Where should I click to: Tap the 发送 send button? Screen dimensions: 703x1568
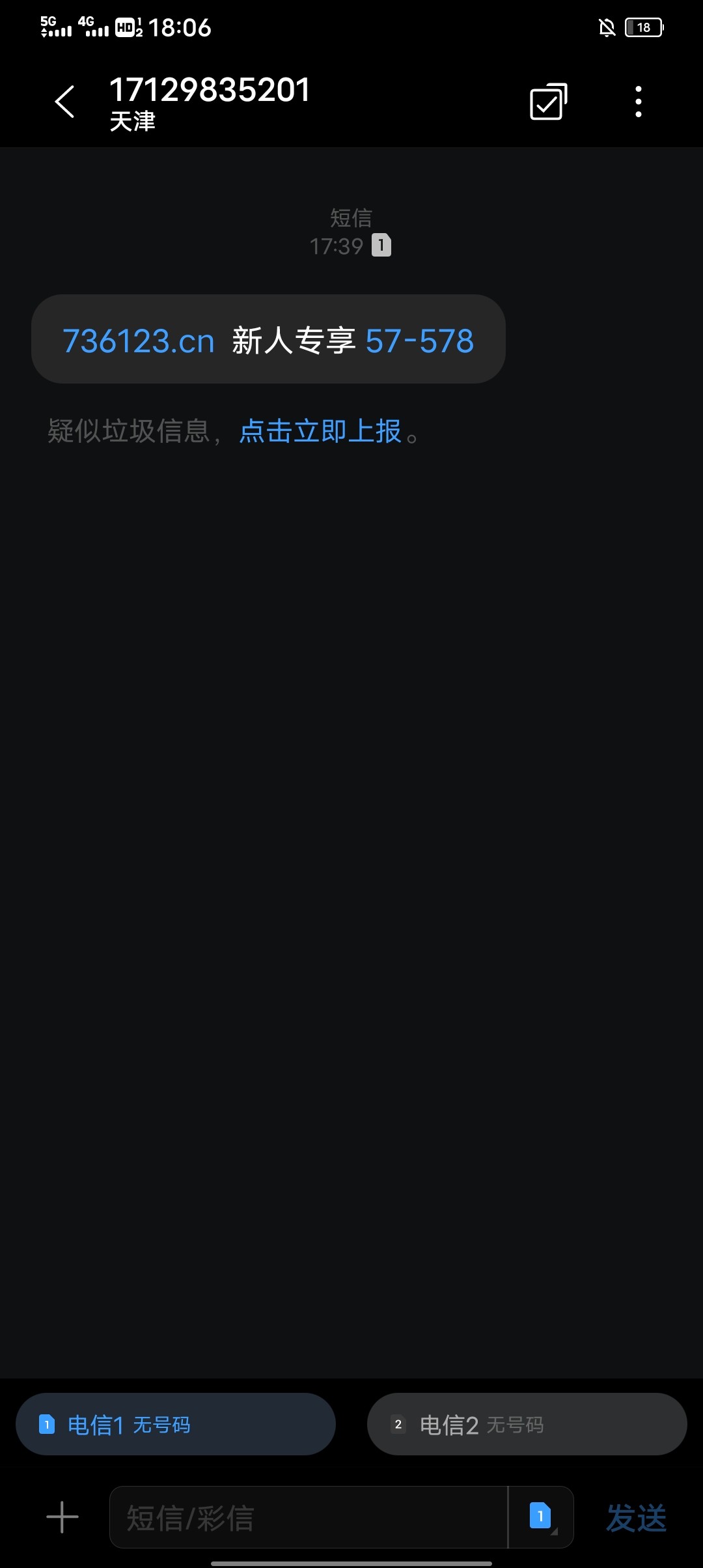(636, 1517)
